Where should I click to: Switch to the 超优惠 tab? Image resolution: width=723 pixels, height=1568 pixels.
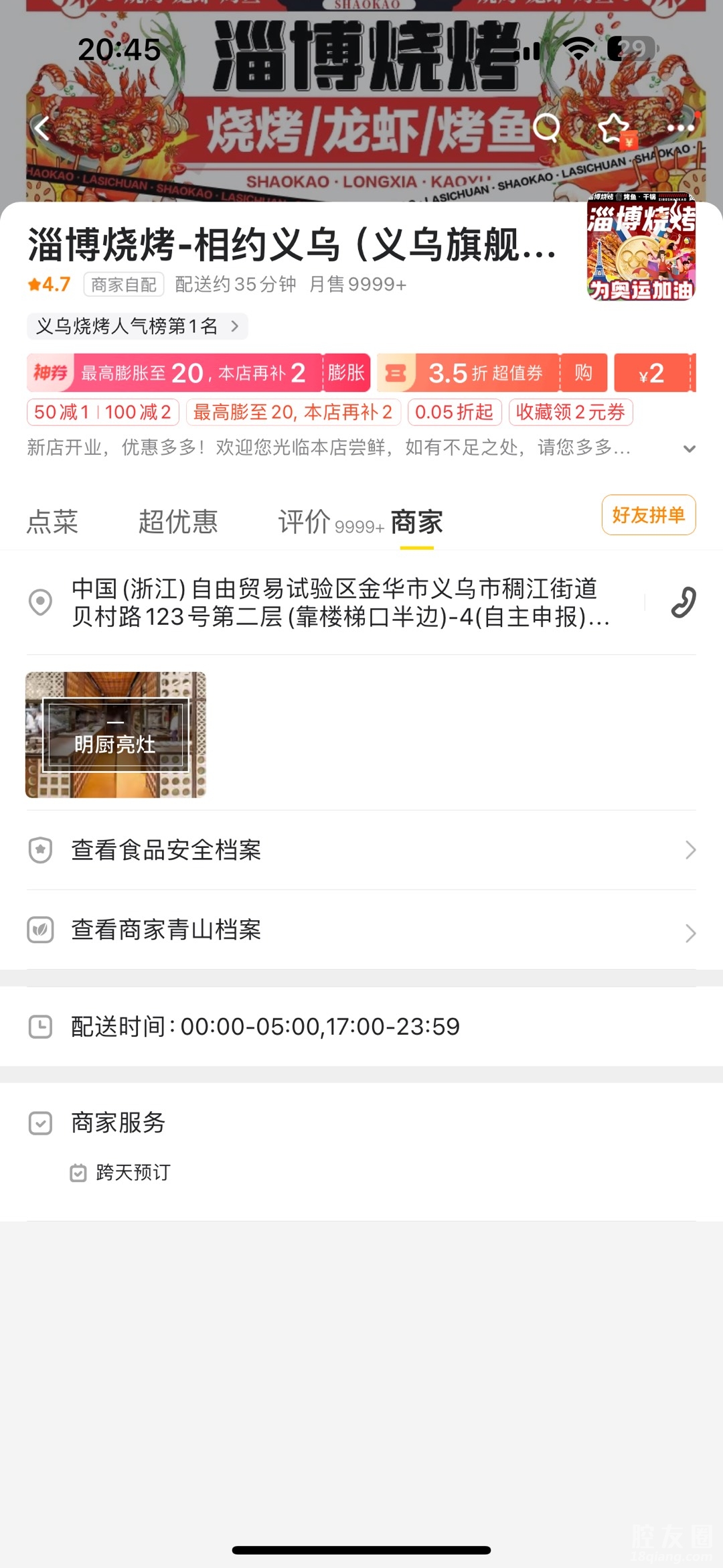[x=178, y=522]
